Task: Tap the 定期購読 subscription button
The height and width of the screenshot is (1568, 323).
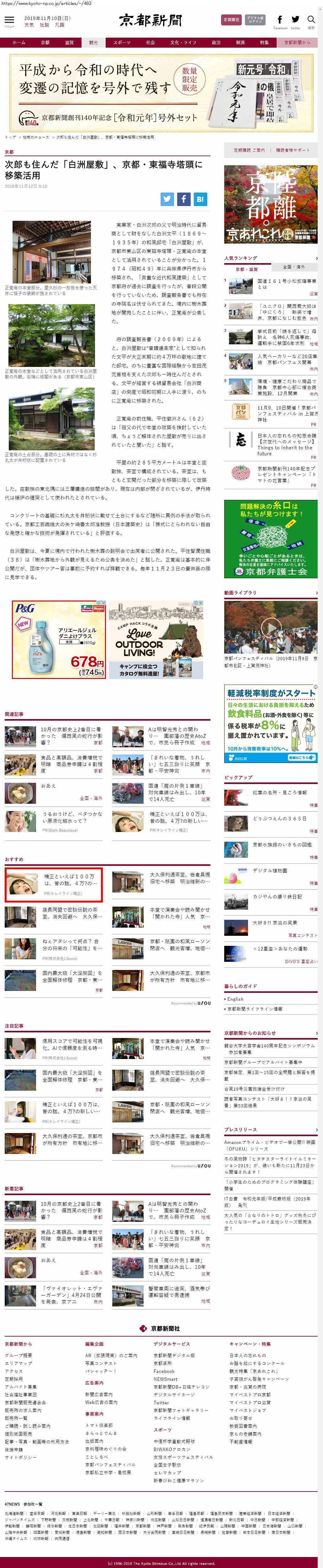Action: 230,19
